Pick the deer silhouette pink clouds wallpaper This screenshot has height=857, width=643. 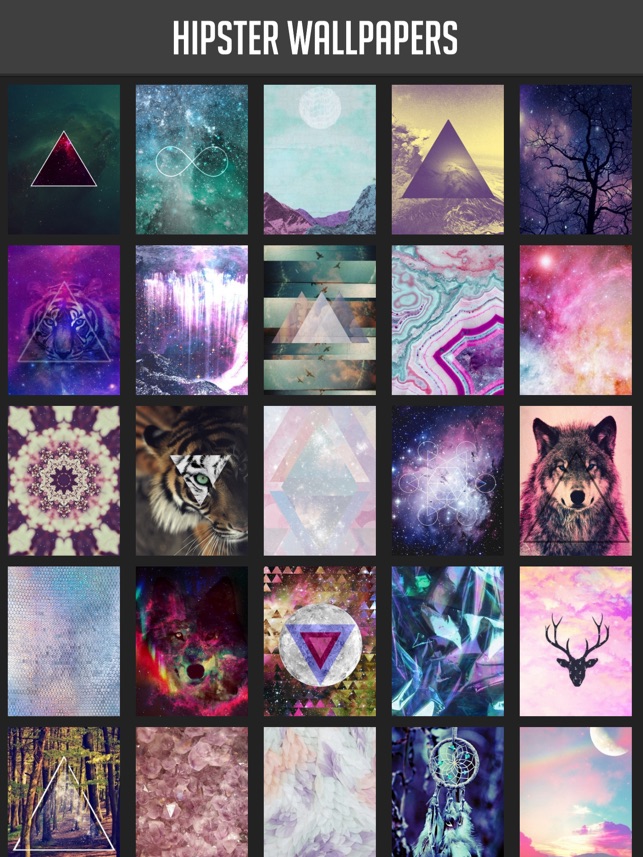tap(576, 641)
